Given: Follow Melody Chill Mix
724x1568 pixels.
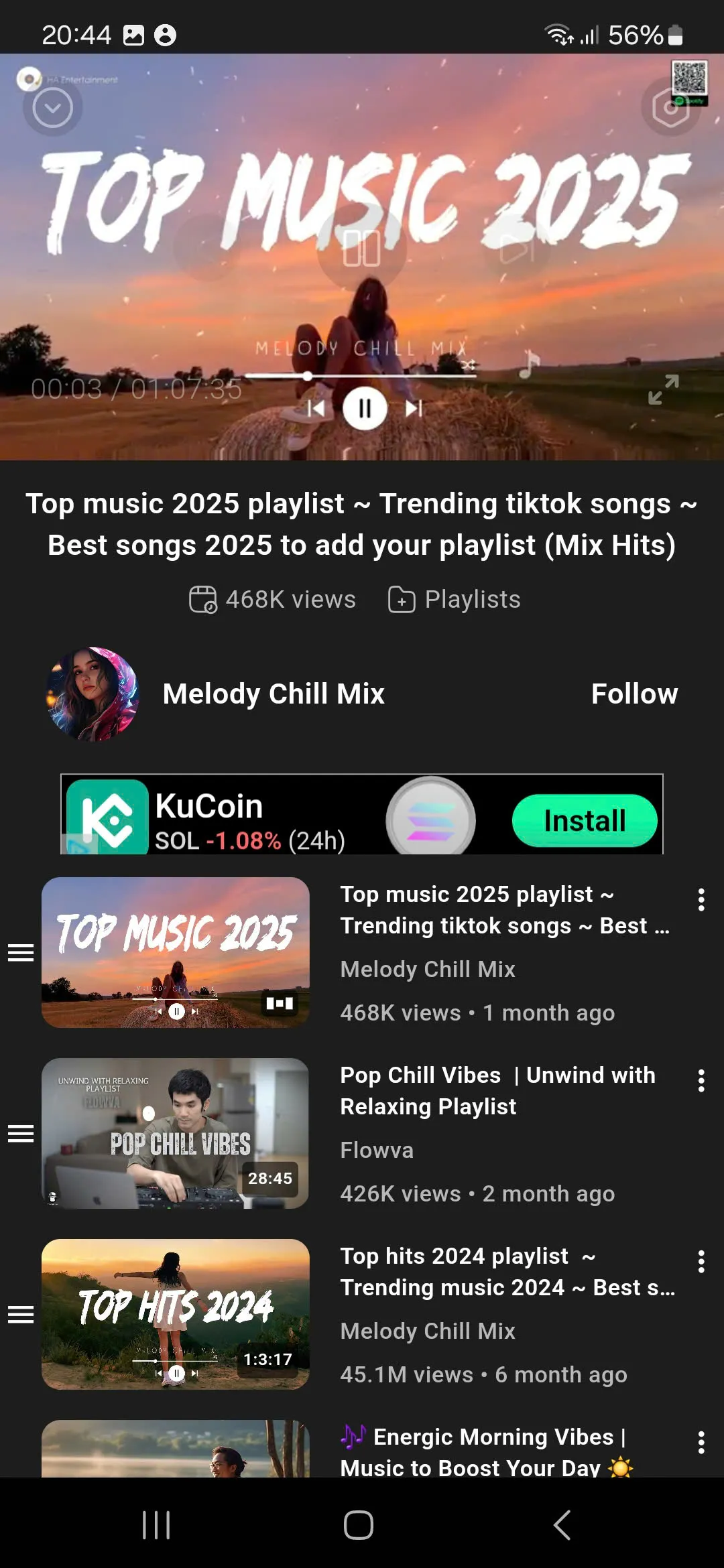Looking at the screenshot, I should (633, 694).
